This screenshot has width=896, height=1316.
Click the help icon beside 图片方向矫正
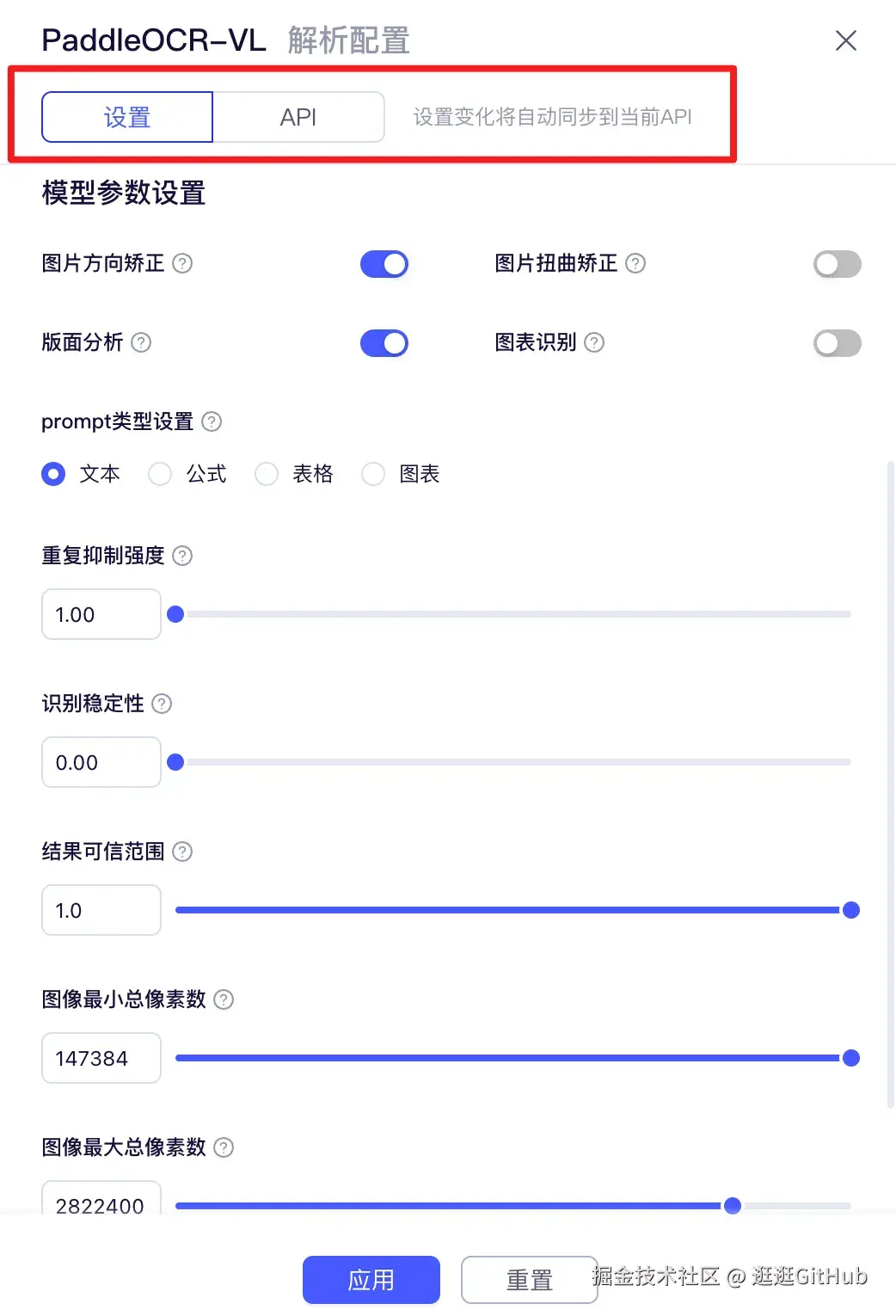(183, 264)
